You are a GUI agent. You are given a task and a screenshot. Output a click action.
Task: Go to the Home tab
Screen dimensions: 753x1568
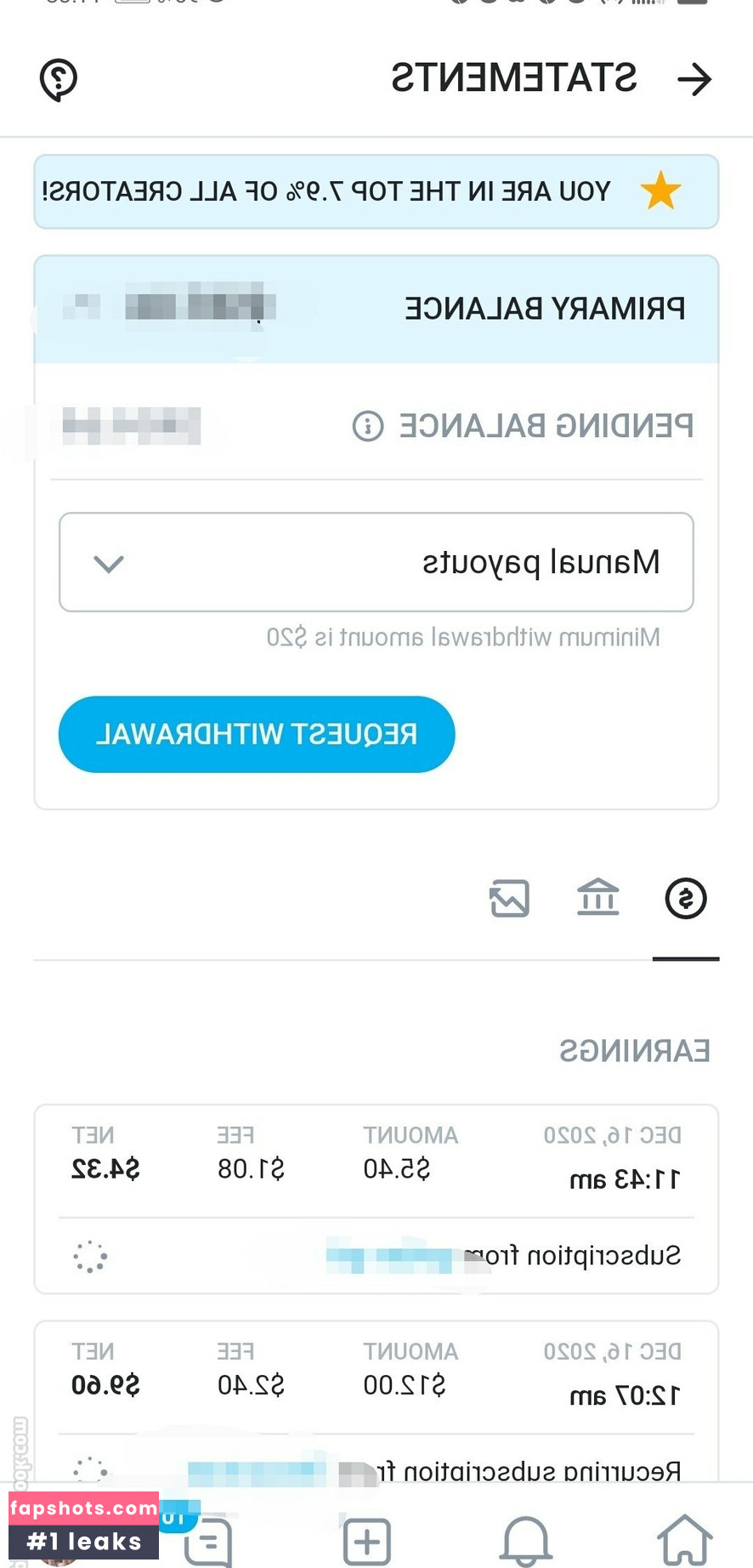point(684,1539)
